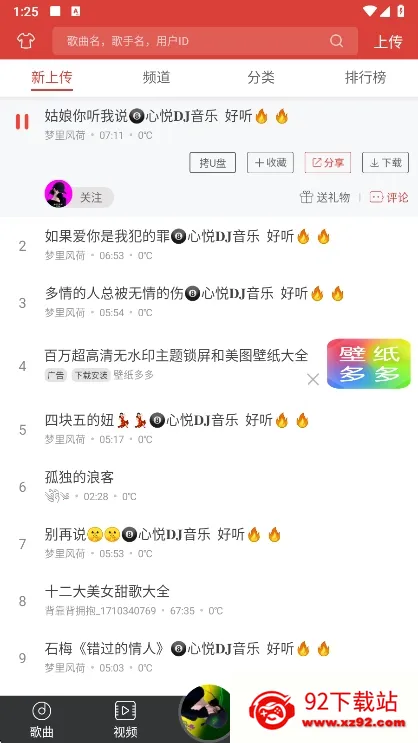The height and width of the screenshot is (743, 418).
Task: Open 评论 comments for the song
Action: (x=389, y=197)
